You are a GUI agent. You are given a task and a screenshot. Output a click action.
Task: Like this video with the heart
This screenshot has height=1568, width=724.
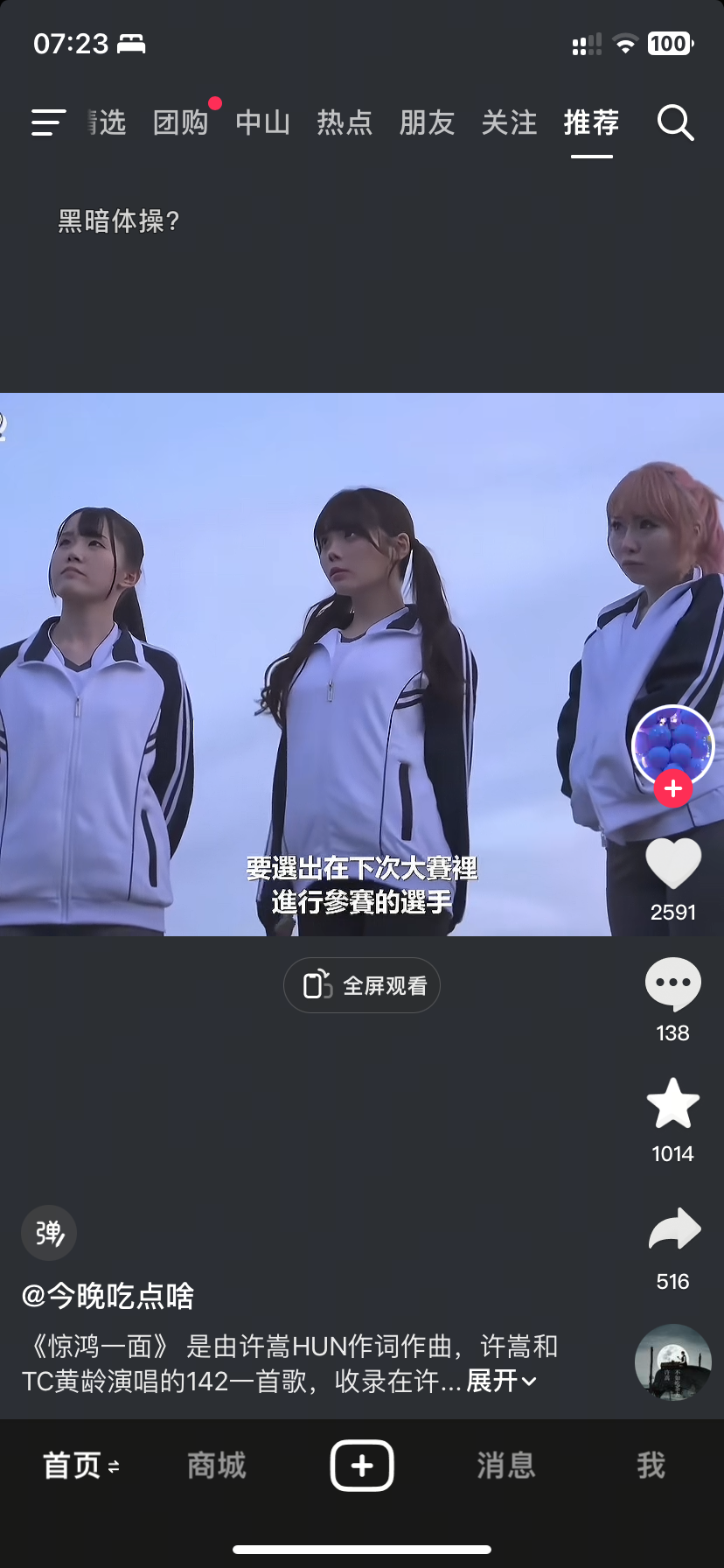tap(672, 864)
